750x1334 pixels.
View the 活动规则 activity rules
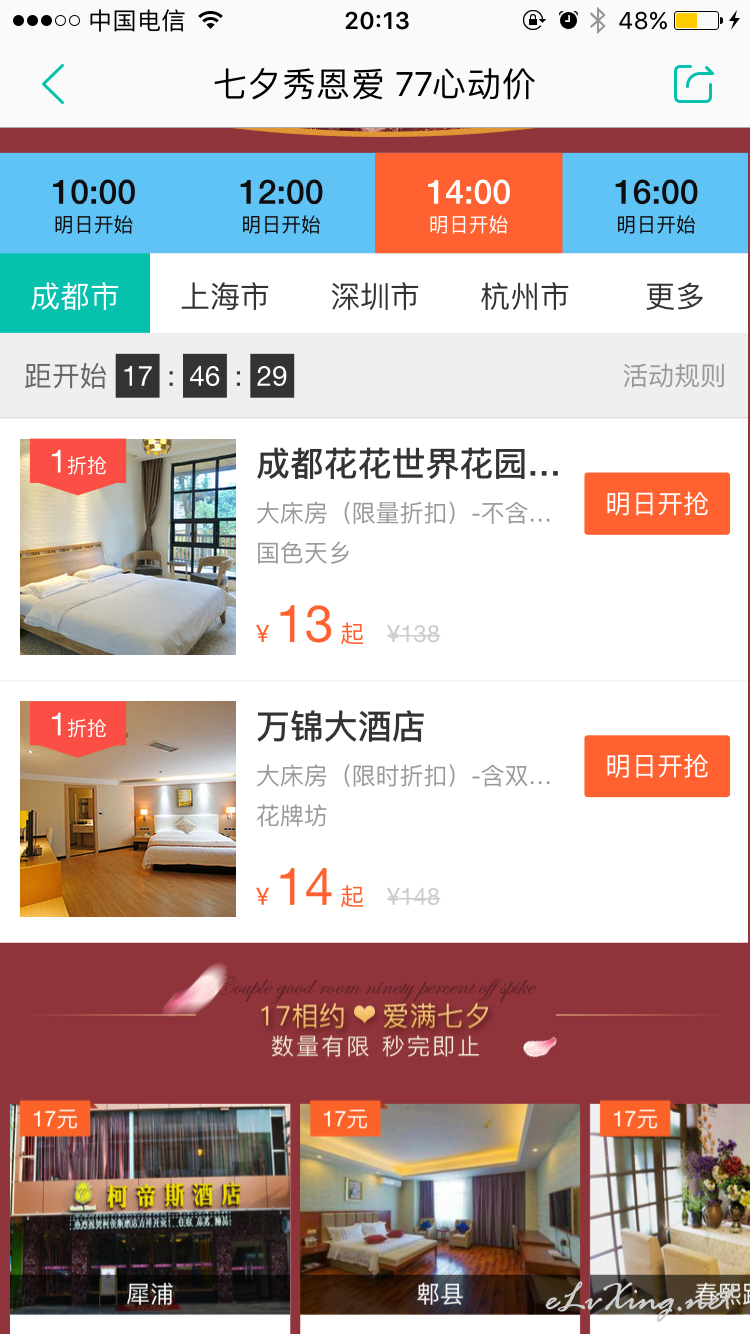pyautogui.click(x=674, y=376)
